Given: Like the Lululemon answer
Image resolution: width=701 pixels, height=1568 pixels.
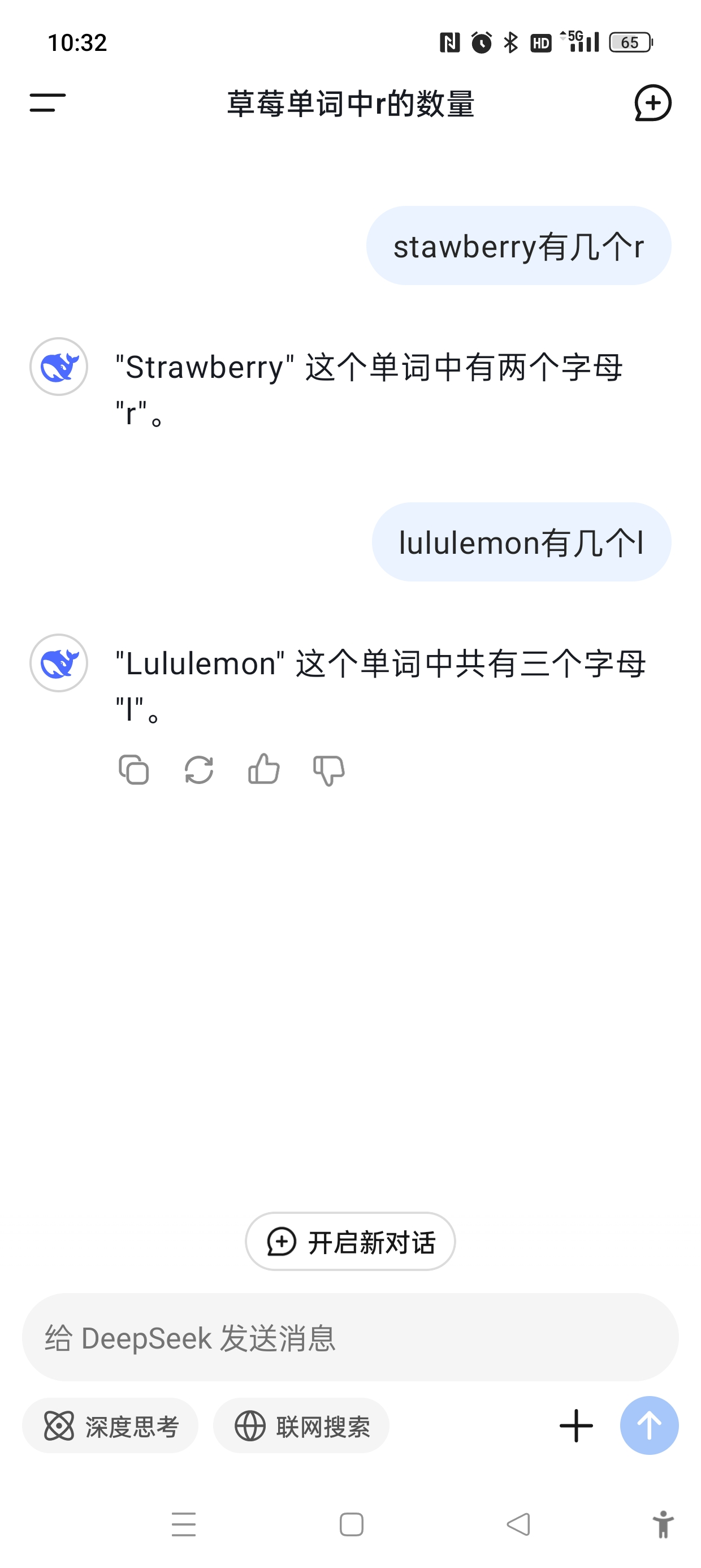Looking at the screenshot, I should pyautogui.click(x=264, y=769).
